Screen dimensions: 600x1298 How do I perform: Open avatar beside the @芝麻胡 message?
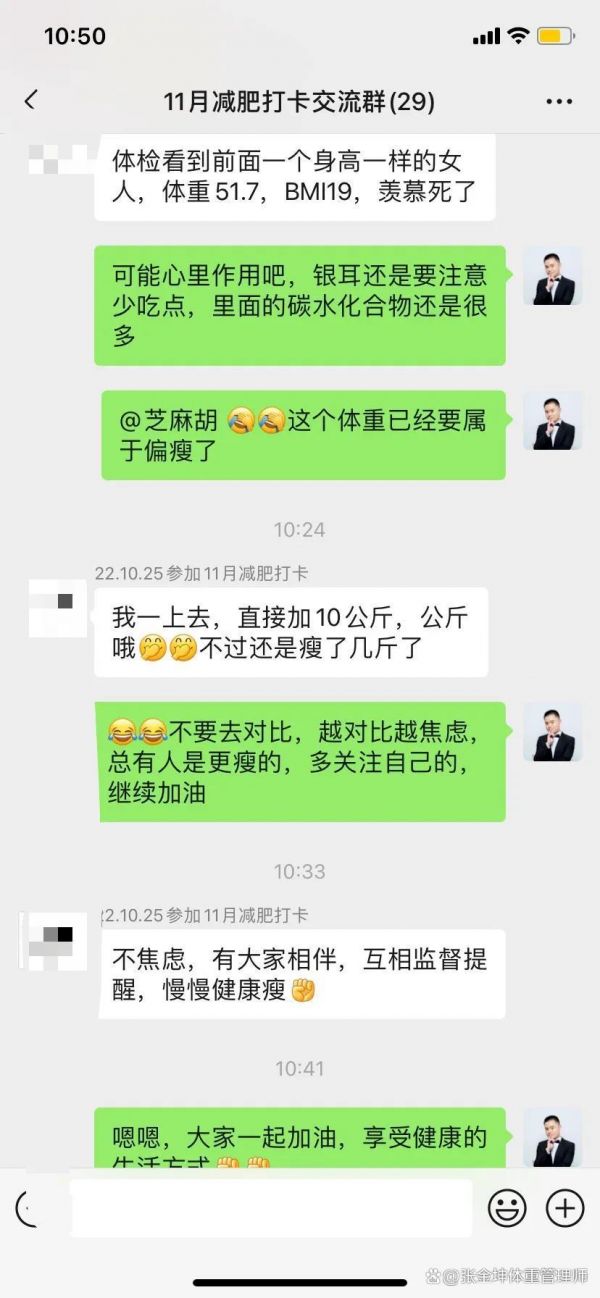552,420
